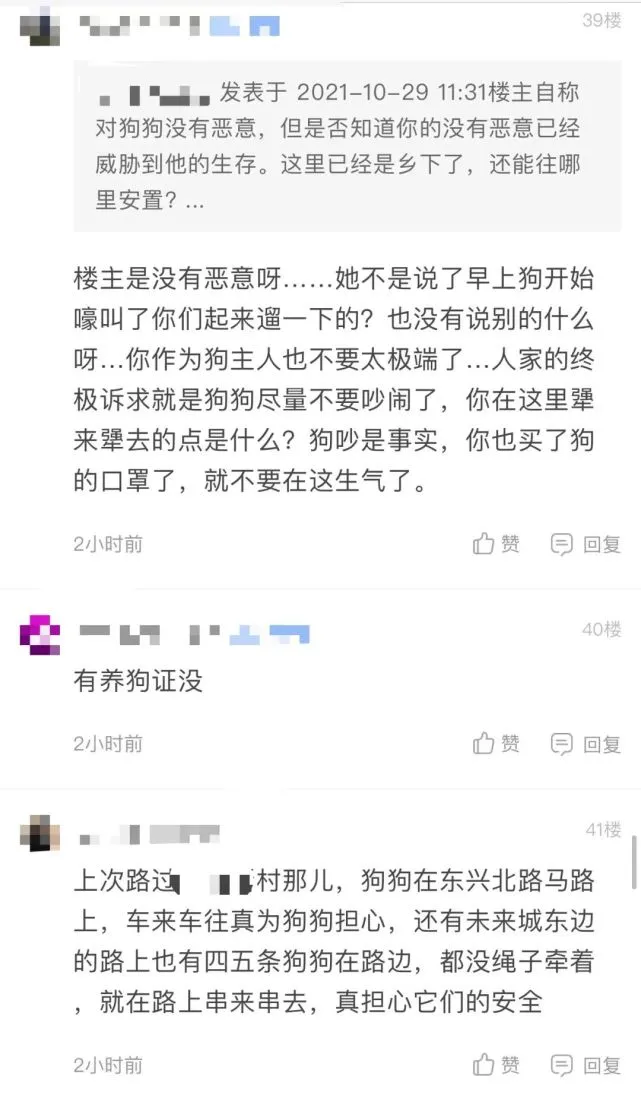Like the 39楼 comment
This screenshot has height=1095, width=641.
(497, 544)
